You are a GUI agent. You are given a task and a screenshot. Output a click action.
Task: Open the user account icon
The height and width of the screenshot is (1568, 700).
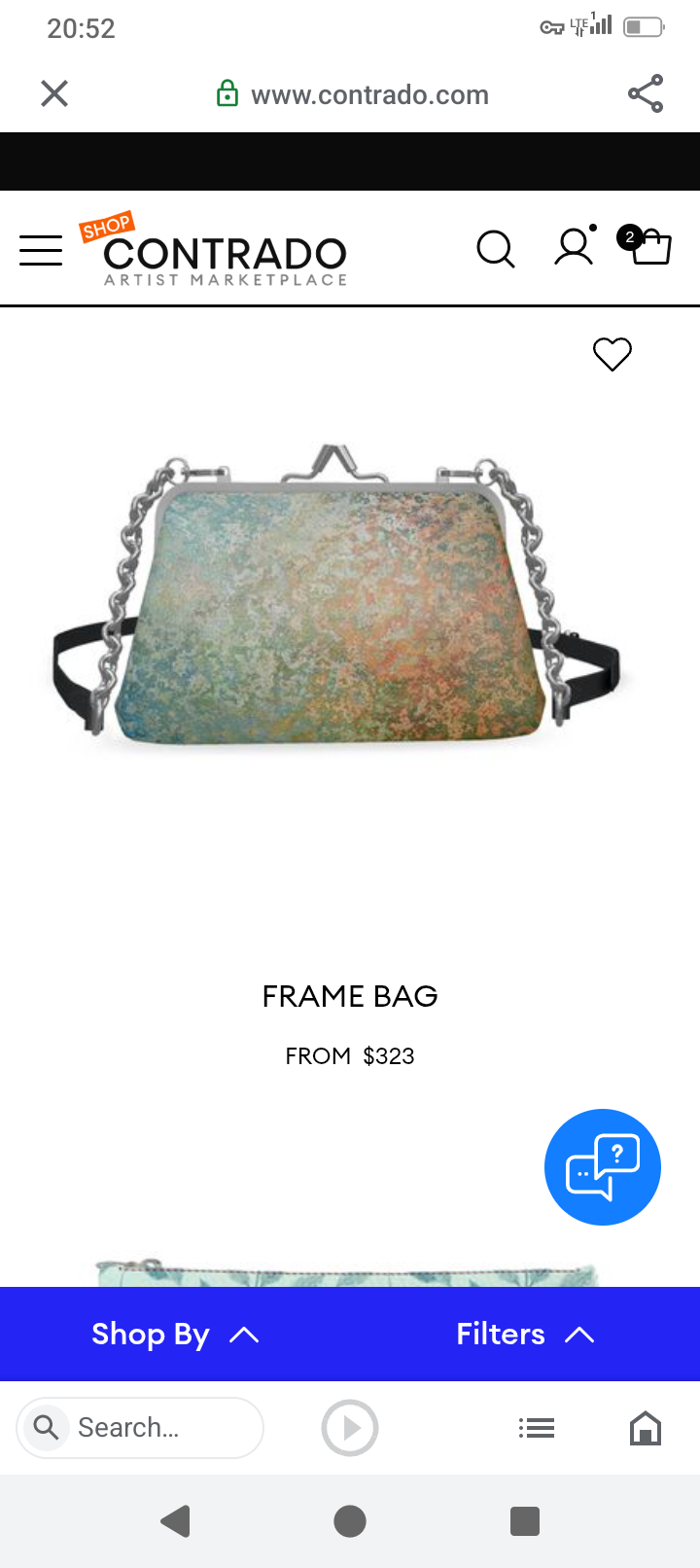tap(574, 247)
